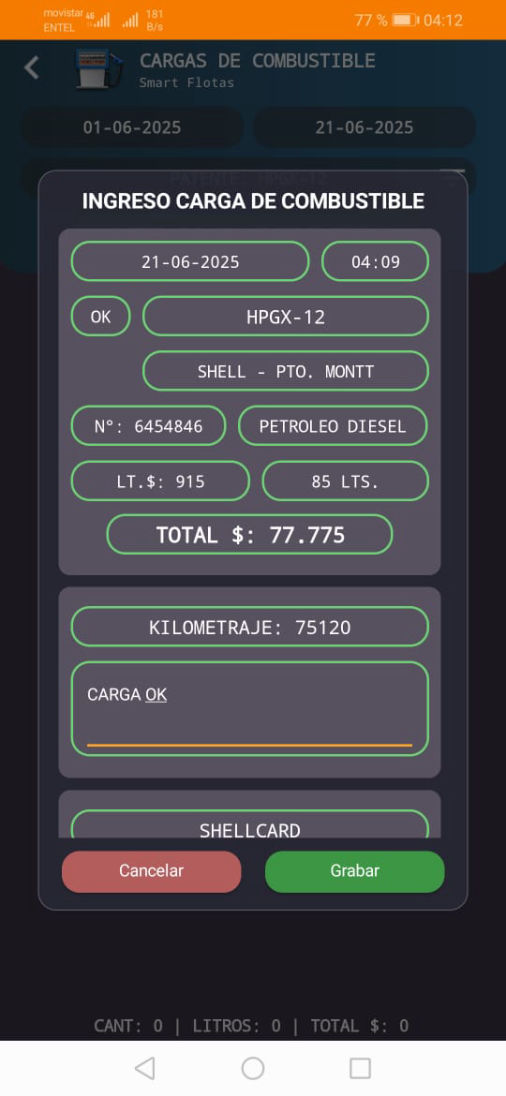Edit the document number 6454846
The width and height of the screenshot is (506, 1096).
click(x=148, y=426)
